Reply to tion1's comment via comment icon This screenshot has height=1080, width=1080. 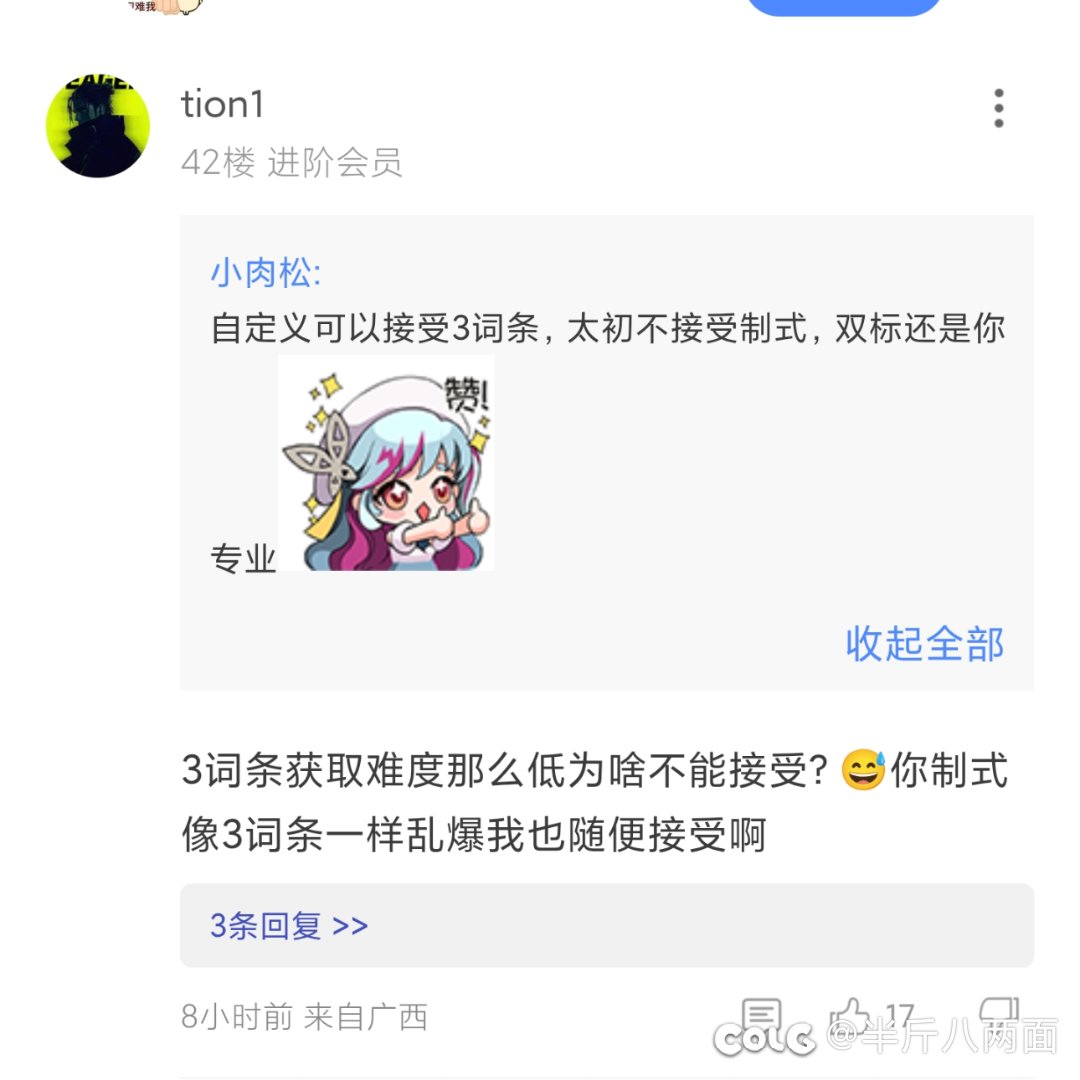pos(763,1014)
